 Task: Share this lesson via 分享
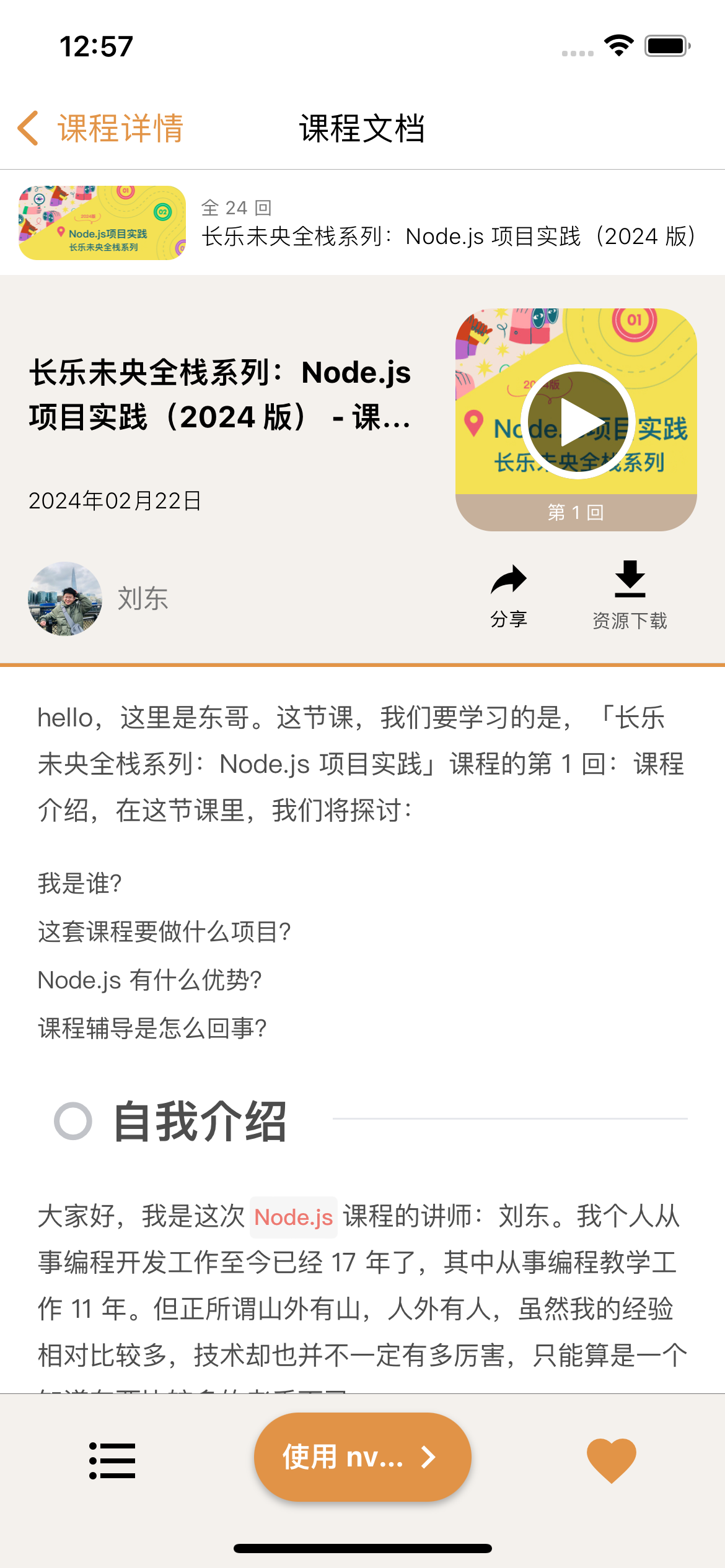click(509, 593)
